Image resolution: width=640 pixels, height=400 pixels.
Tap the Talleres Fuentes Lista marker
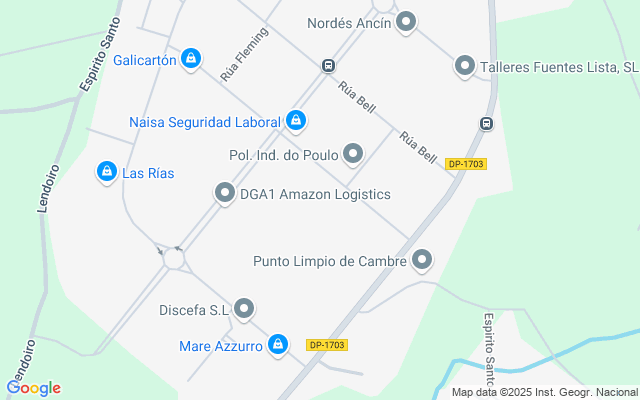464,66
